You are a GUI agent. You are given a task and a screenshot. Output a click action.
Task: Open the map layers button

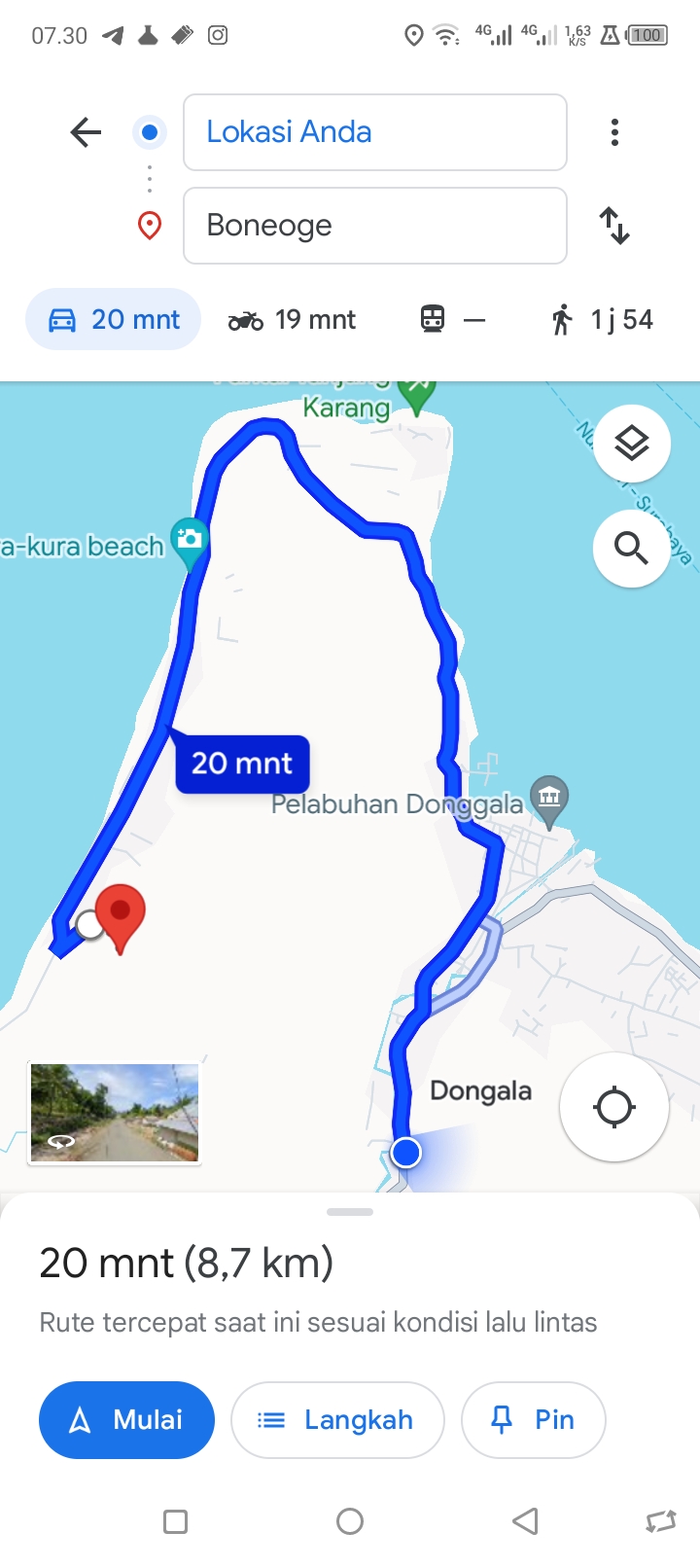(x=632, y=444)
